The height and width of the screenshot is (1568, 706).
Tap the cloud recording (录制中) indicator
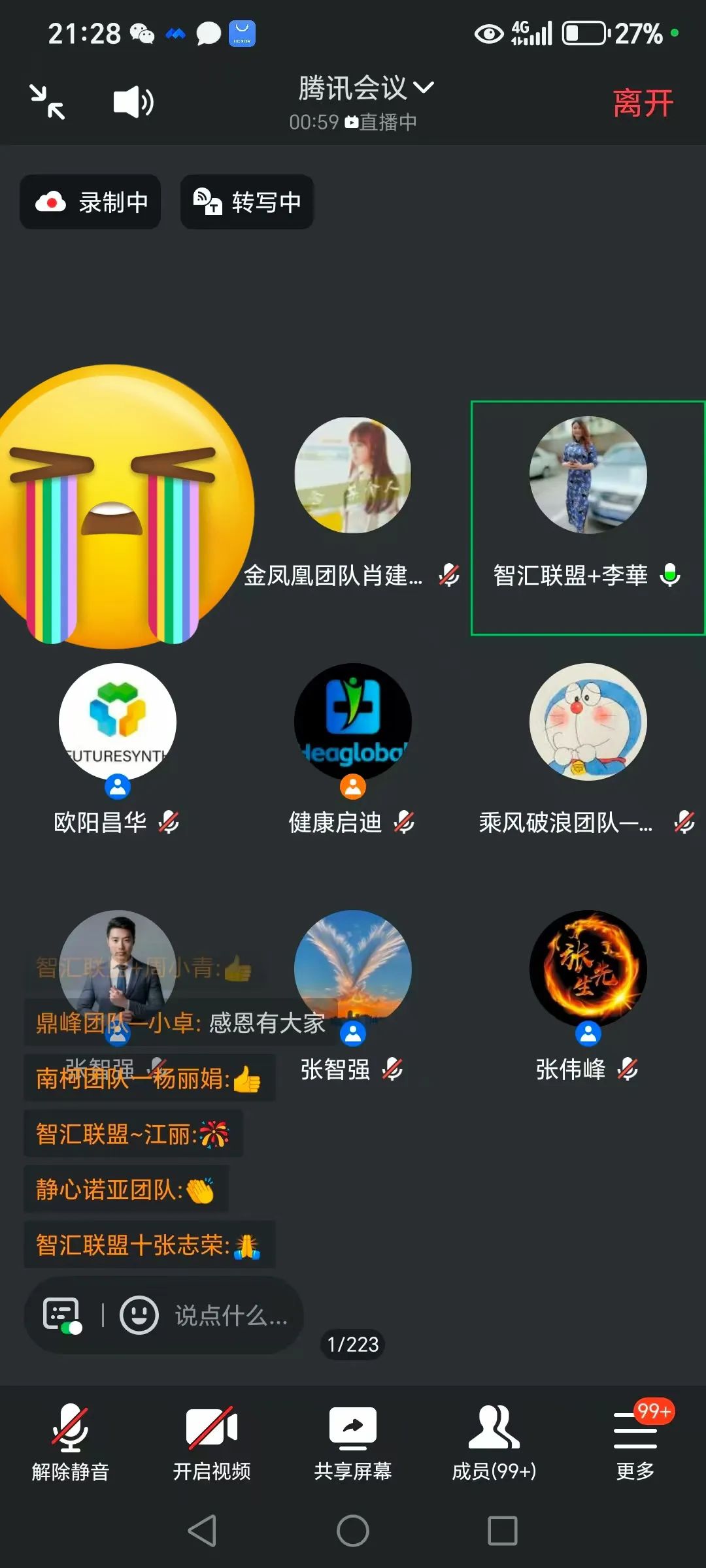[x=90, y=203]
